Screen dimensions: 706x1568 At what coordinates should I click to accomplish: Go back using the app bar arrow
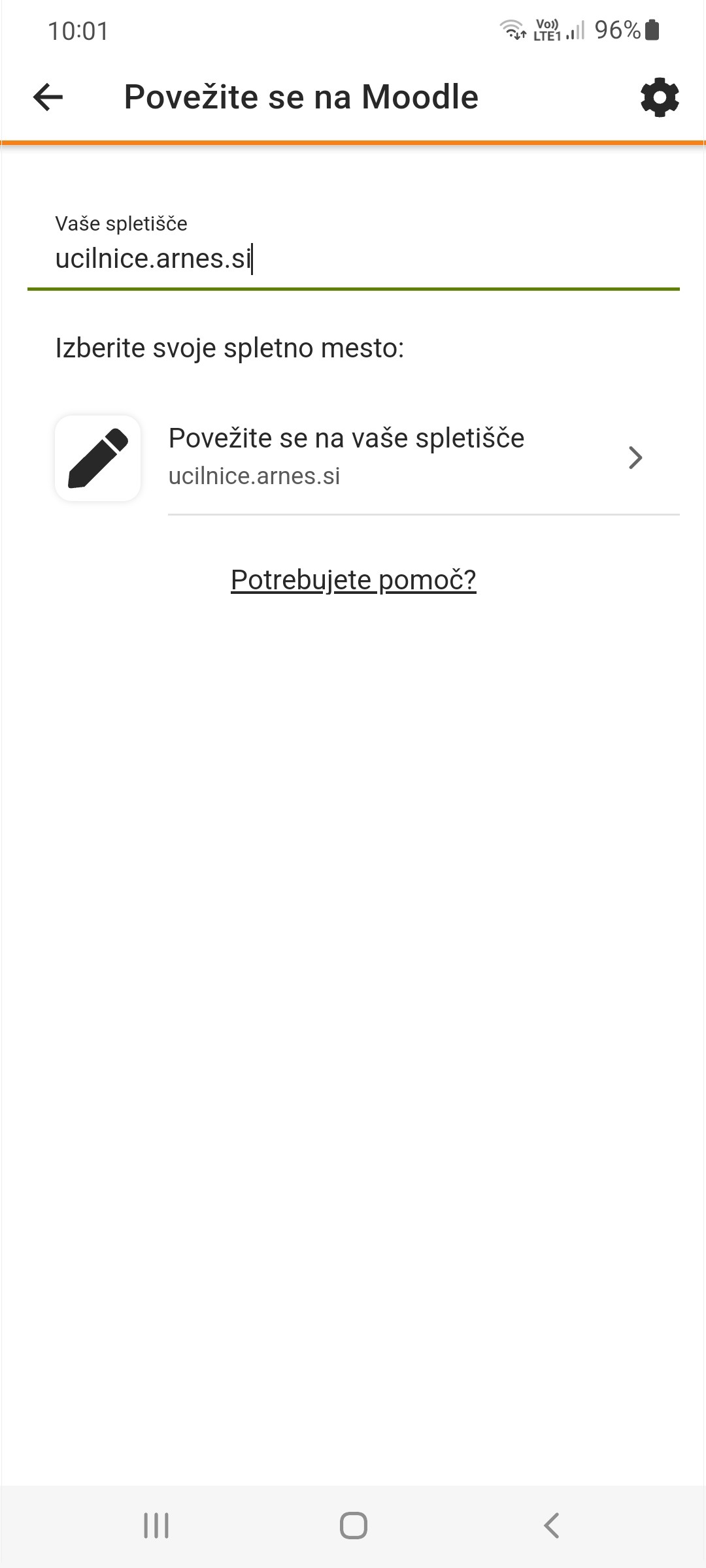pyautogui.click(x=48, y=97)
